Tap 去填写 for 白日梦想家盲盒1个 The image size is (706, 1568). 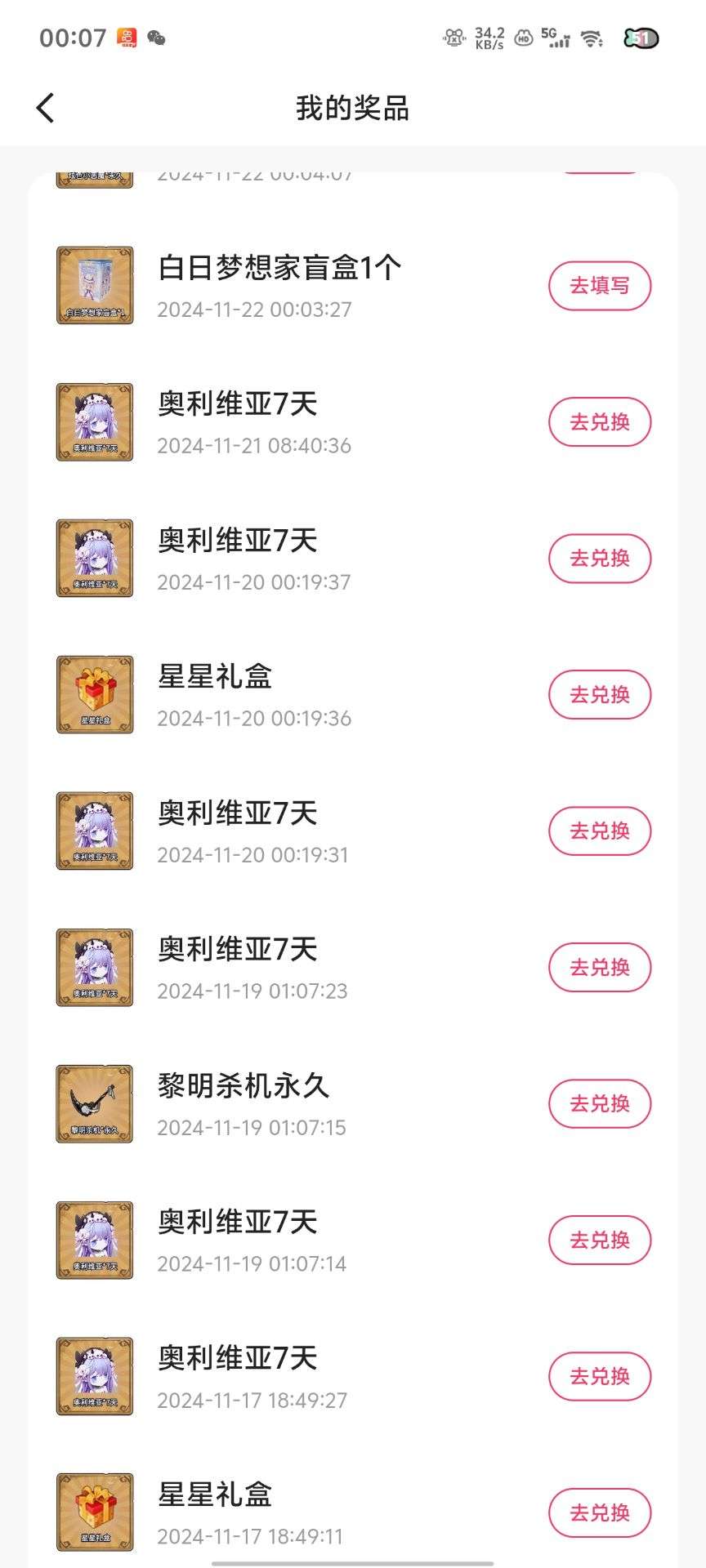pyautogui.click(x=599, y=286)
